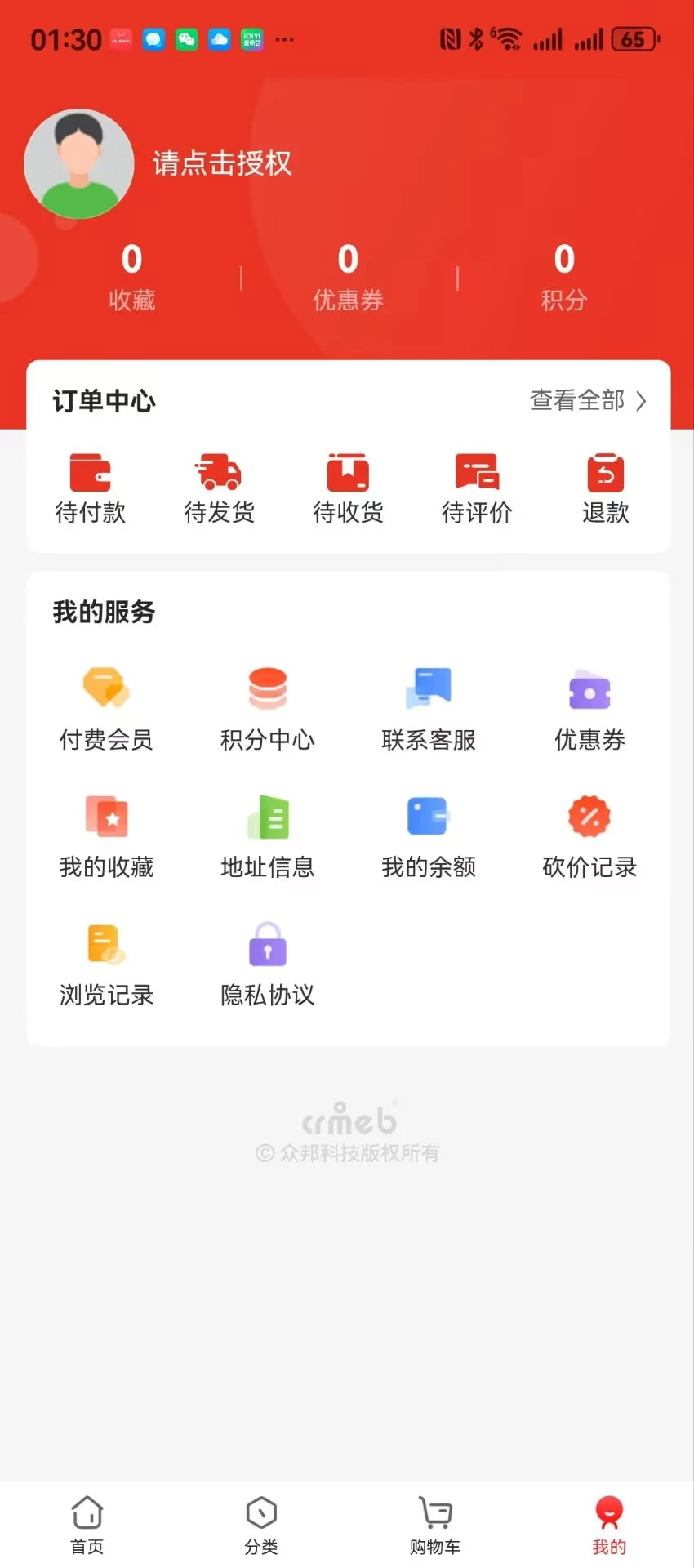
Task: Open 待付款 pending payment orders
Action: point(91,488)
